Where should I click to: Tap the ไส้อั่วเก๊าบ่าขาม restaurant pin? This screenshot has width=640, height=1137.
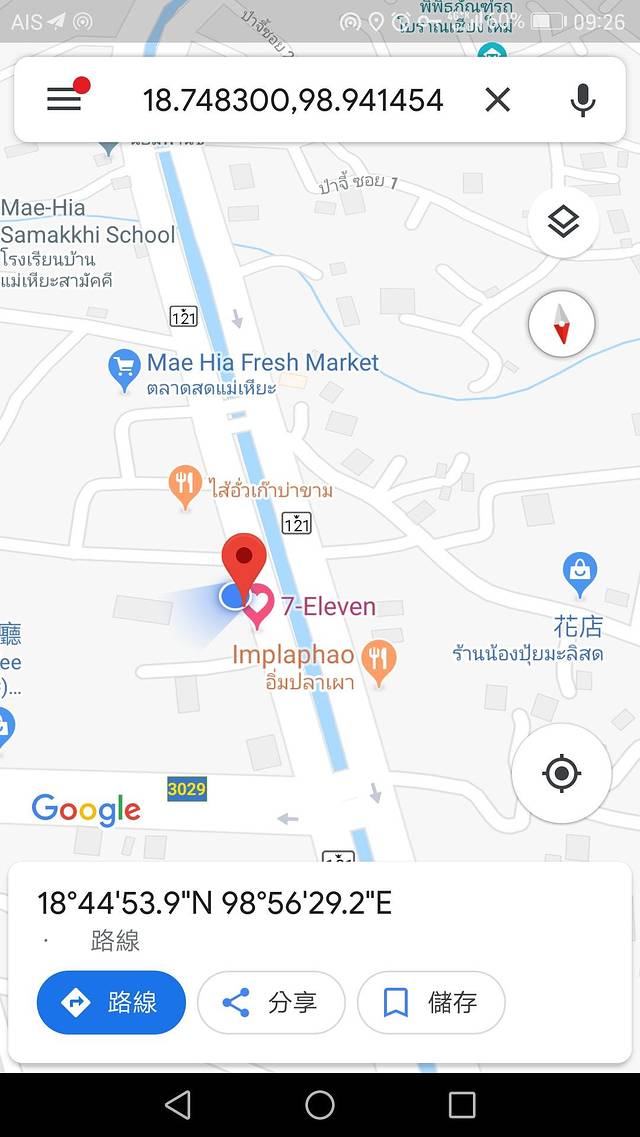click(x=185, y=487)
